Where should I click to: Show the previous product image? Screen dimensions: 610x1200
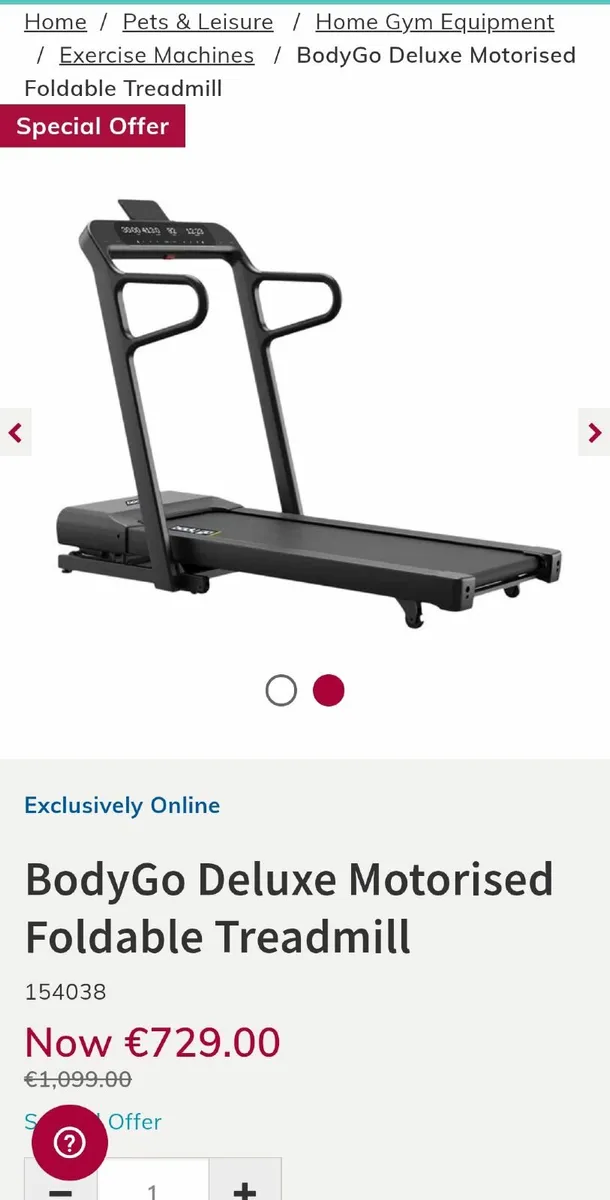15,432
